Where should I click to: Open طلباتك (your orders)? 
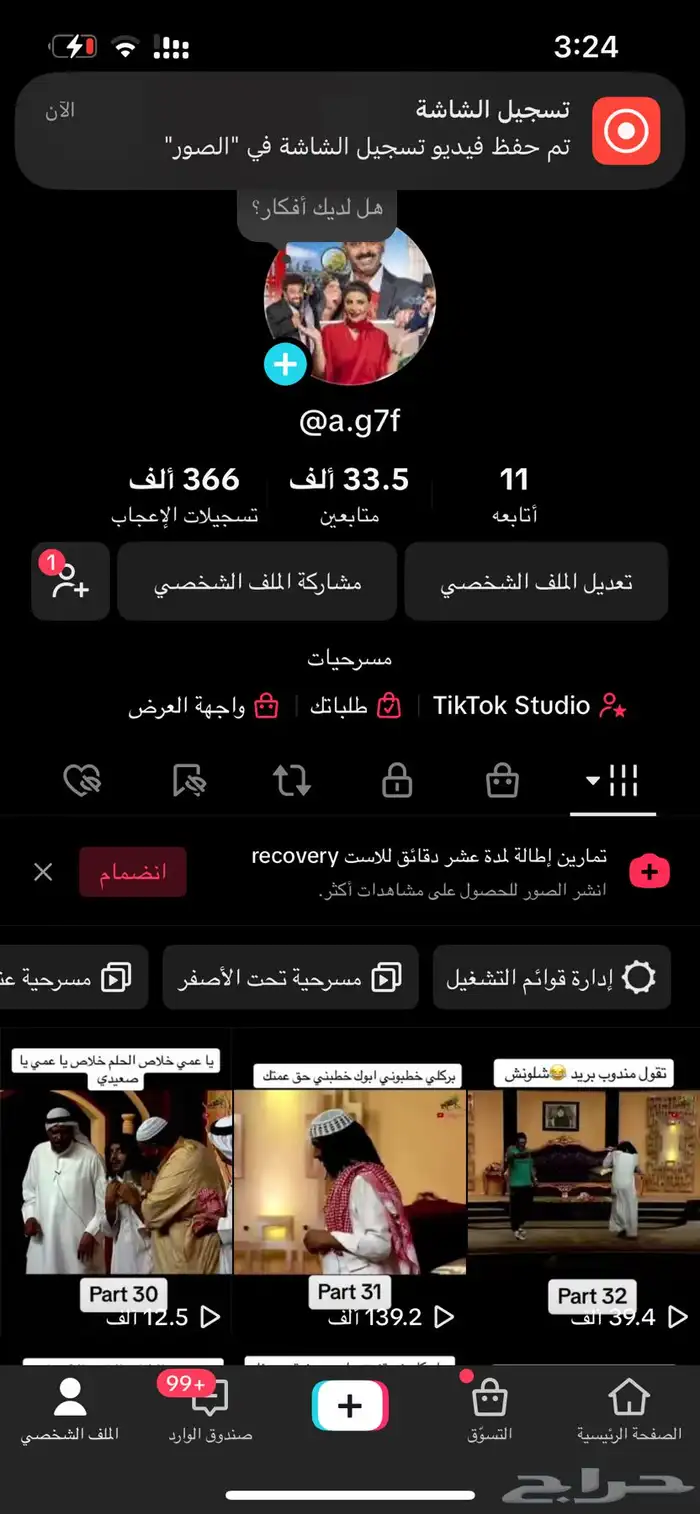(x=354, y=706)
